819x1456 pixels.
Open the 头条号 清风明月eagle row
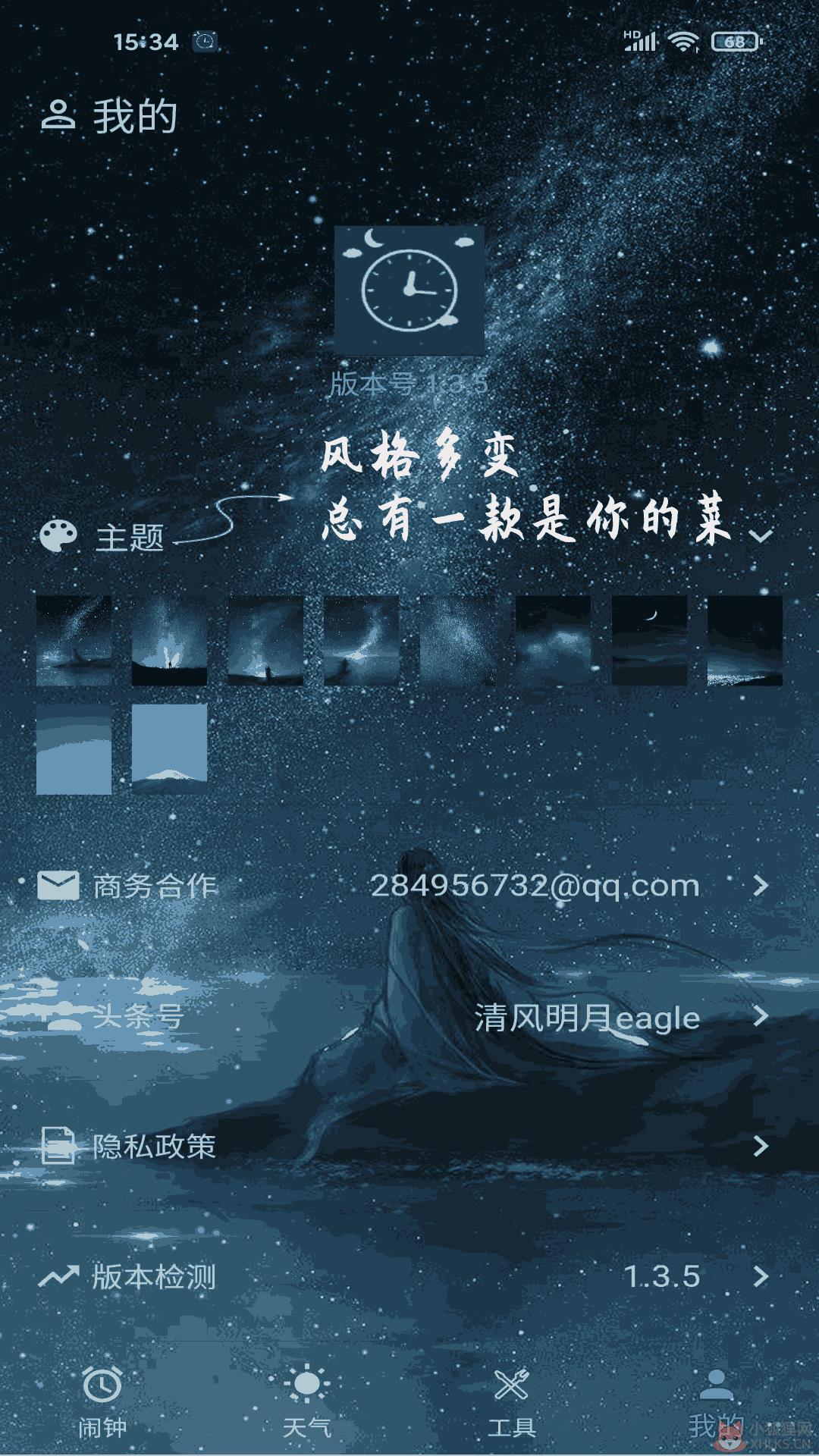point(409,1016)
